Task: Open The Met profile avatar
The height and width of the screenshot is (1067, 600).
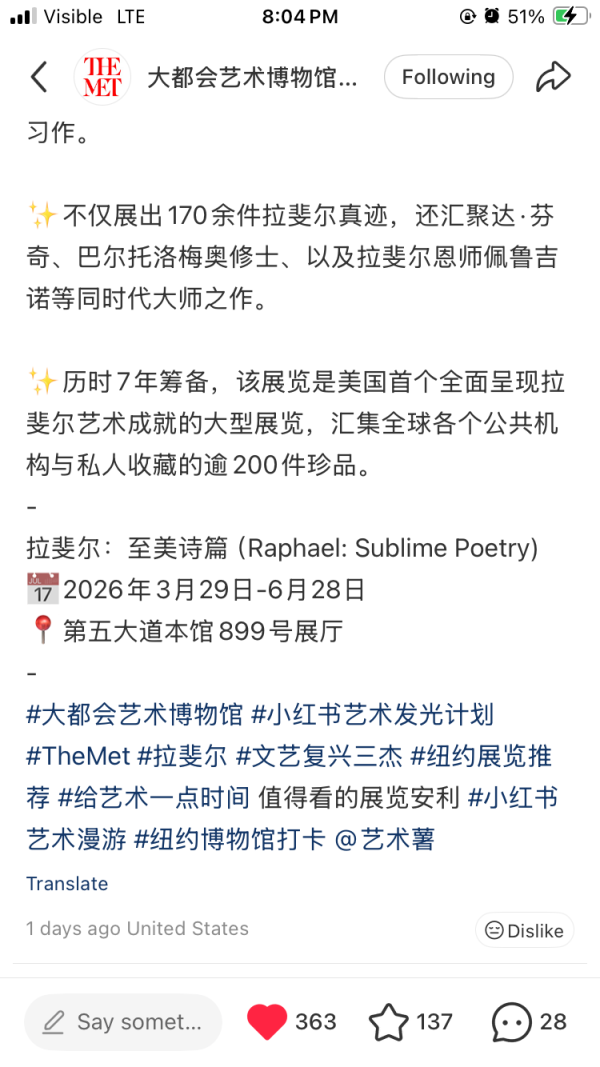Action: [102, 77]
